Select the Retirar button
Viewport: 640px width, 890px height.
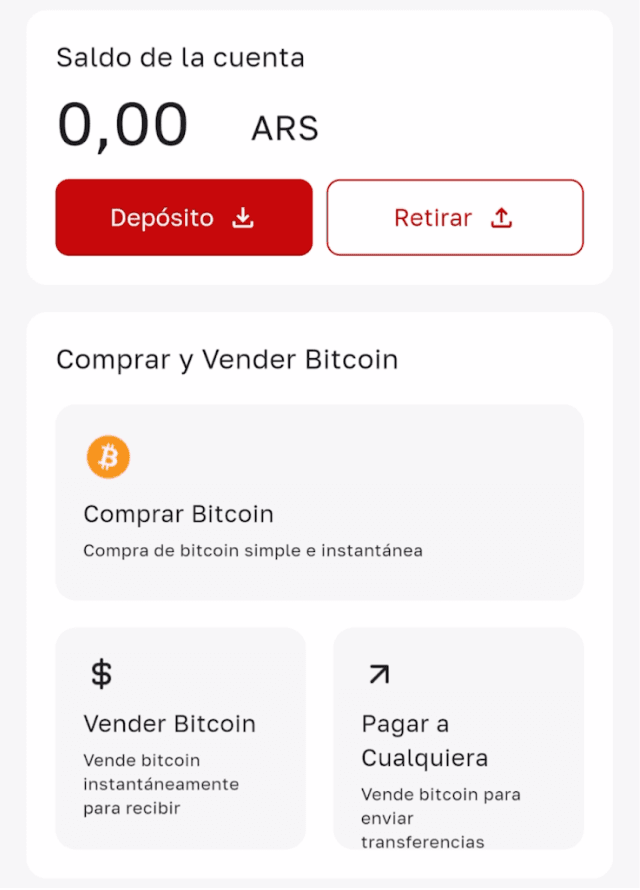pyautogui.click(x=455, y=218)
